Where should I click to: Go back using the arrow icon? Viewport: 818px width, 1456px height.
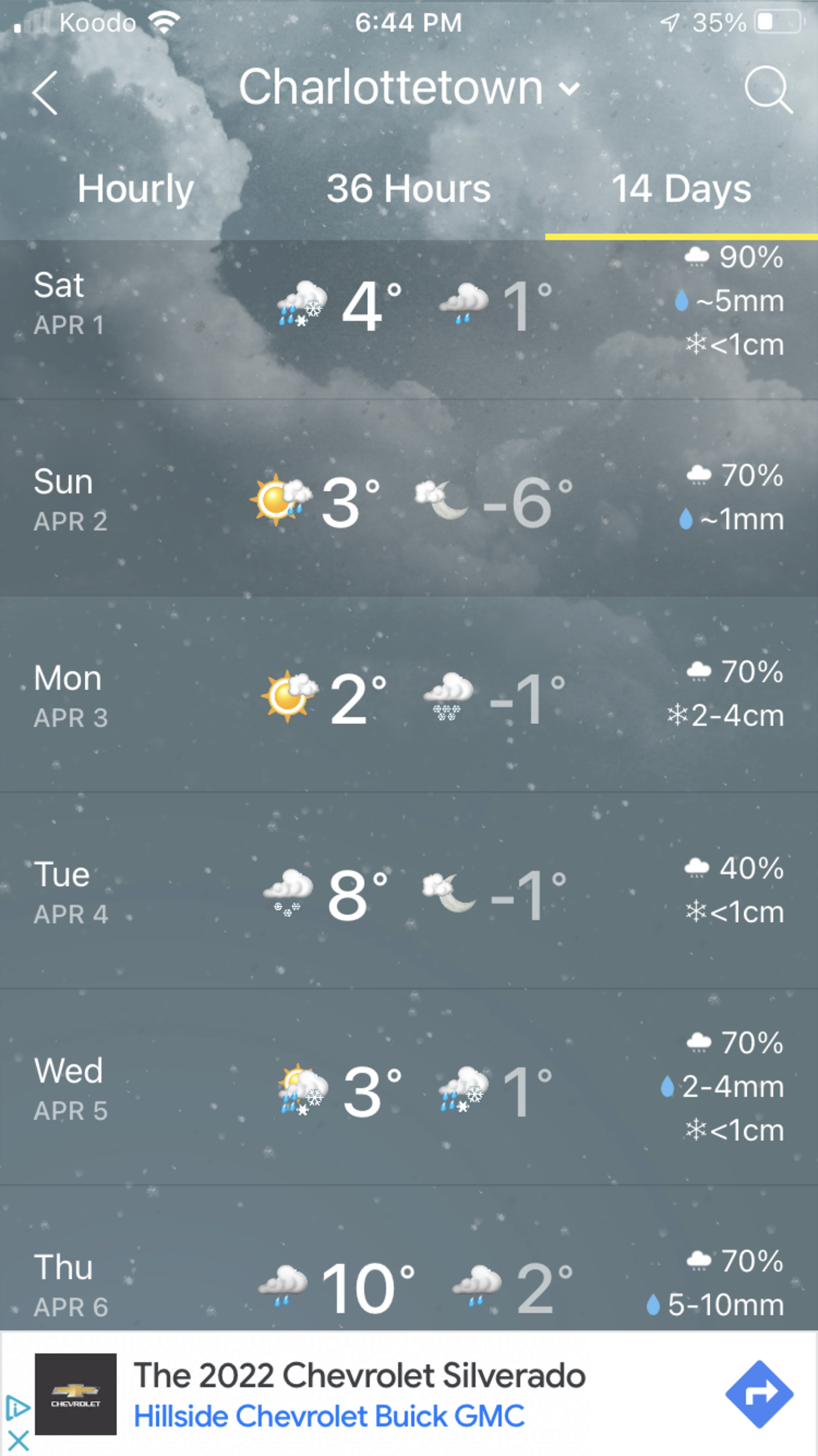45,93
